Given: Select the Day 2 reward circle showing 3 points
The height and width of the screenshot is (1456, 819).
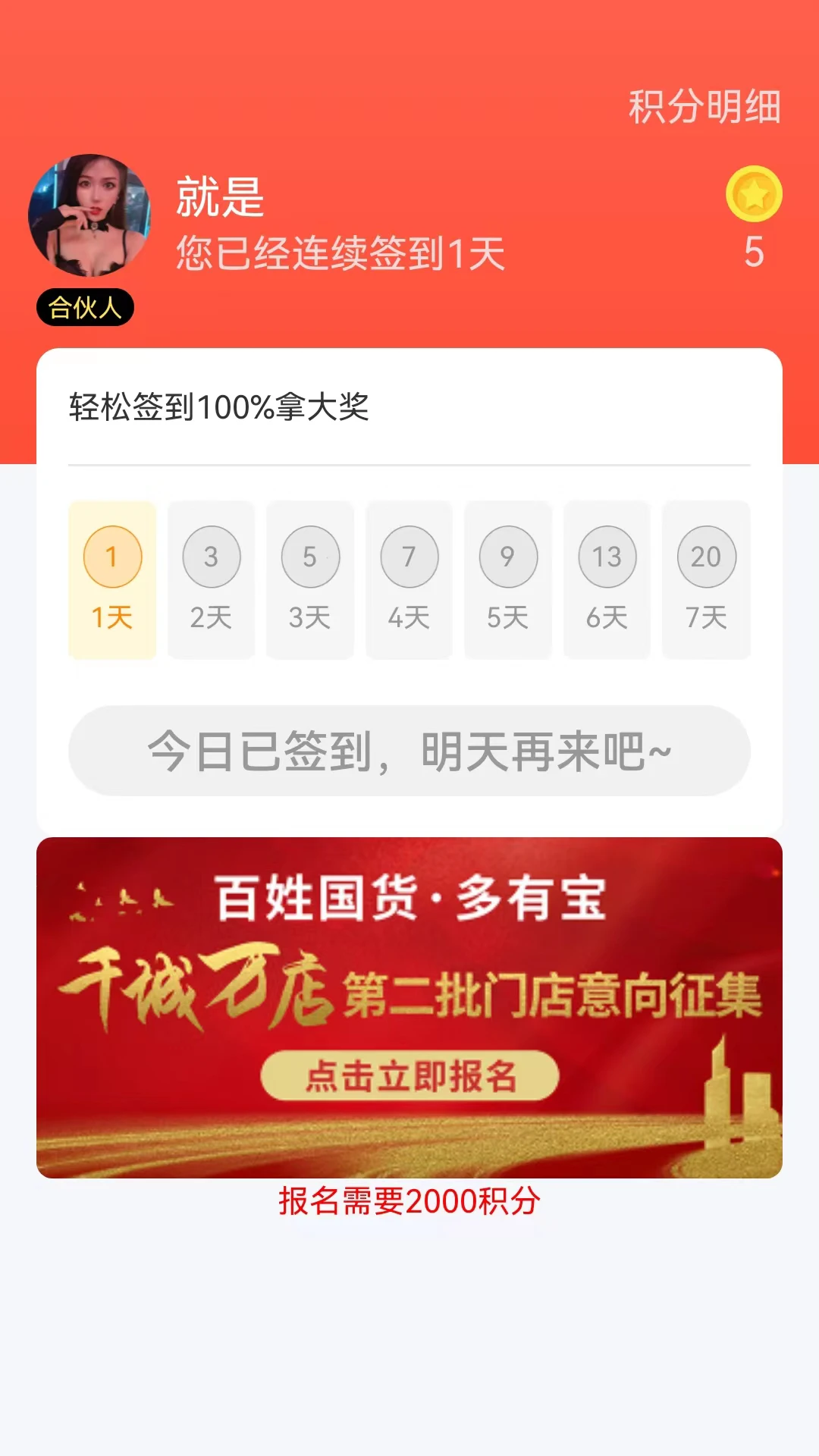Looking at the screenshot, I should [x=210, y=556].
